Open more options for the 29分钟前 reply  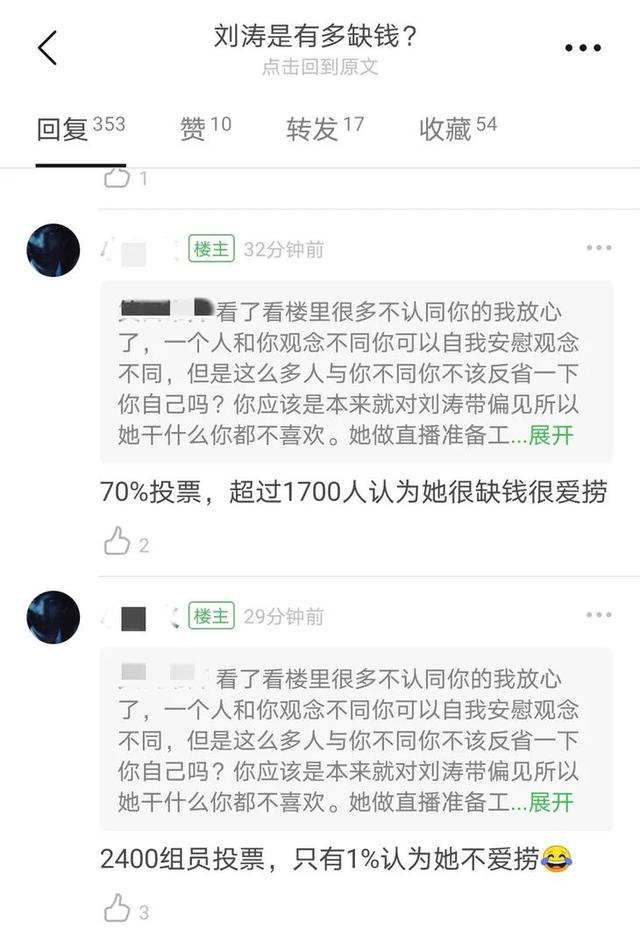598,615
